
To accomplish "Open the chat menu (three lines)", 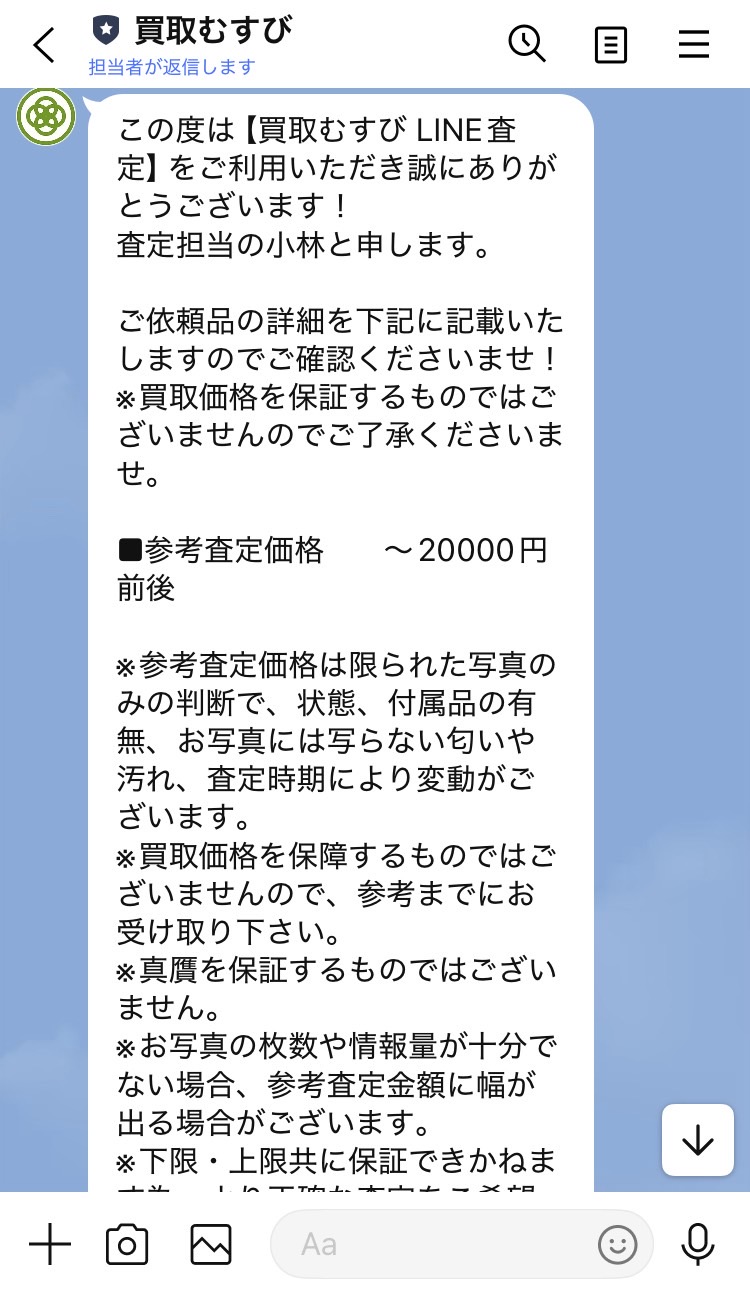I will coord(694,45).
